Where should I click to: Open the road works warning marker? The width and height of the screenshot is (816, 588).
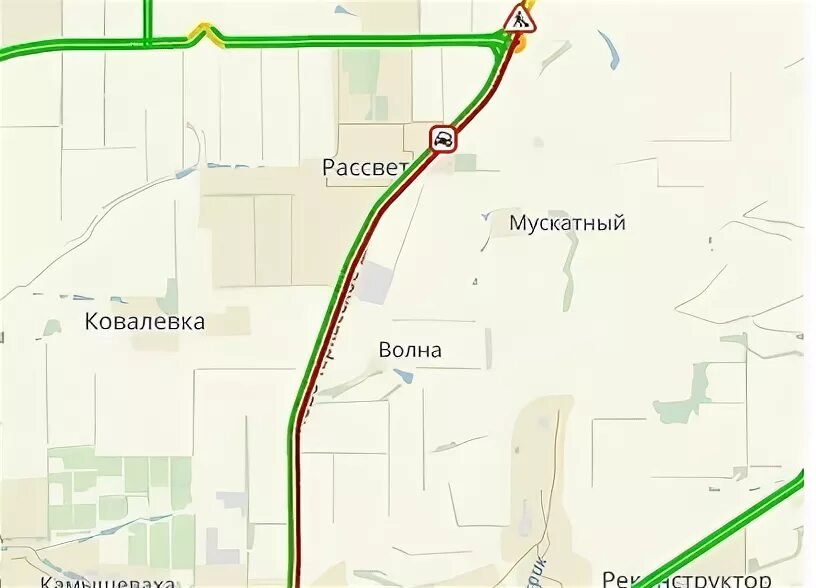(520, 21)
